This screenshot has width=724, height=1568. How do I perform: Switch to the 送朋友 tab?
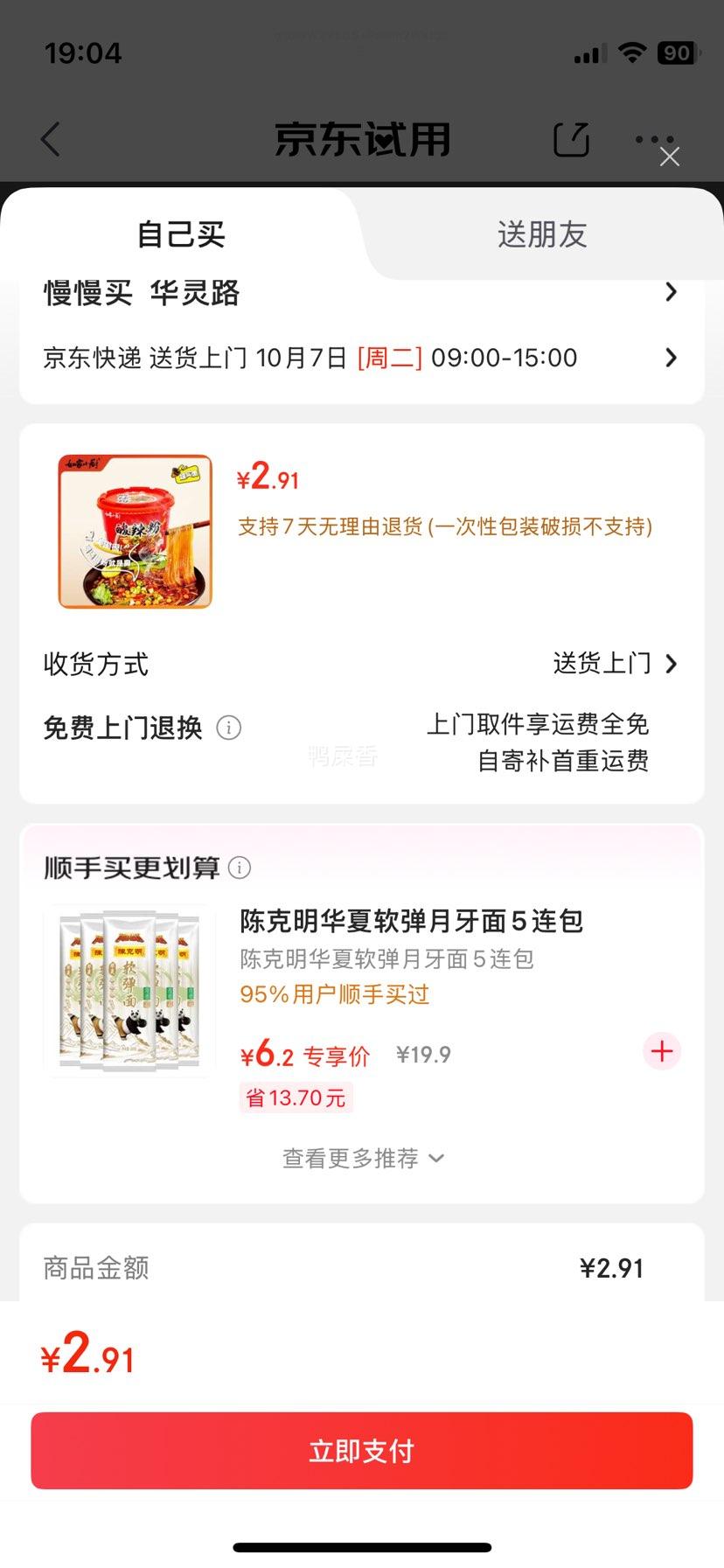541,234
